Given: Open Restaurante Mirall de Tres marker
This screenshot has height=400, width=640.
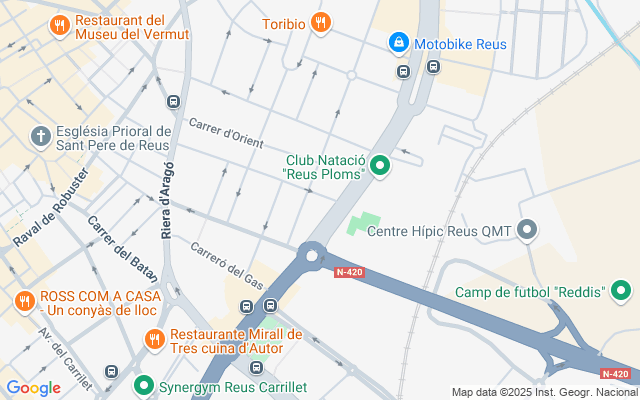Looking at the screenshot, I should pos(154,339).
